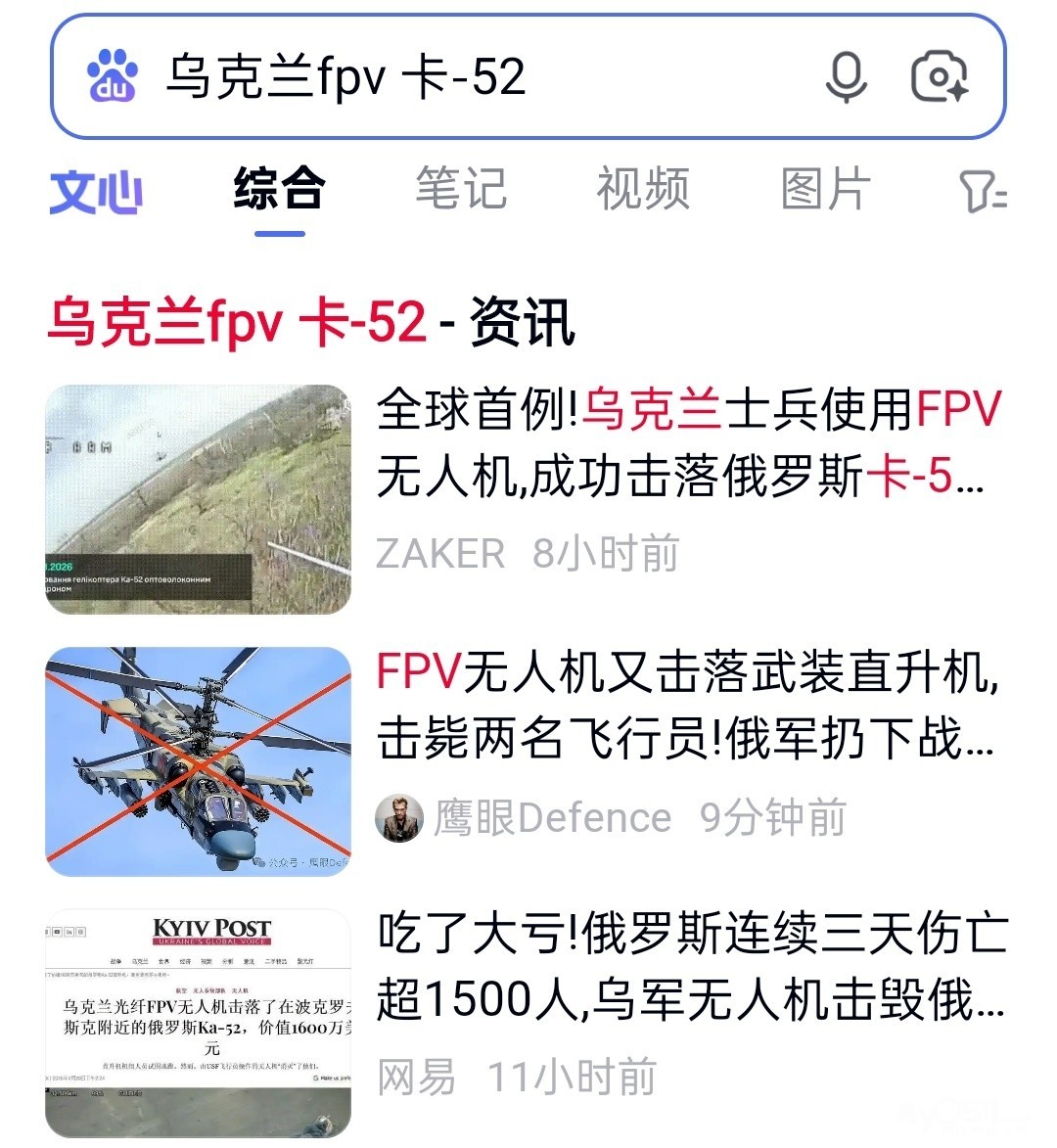Viewport: 1057px width, 1148px height.
Task: Open the 乌克兰fpv 卡-52 - 资讯 section
Action: 310,323
